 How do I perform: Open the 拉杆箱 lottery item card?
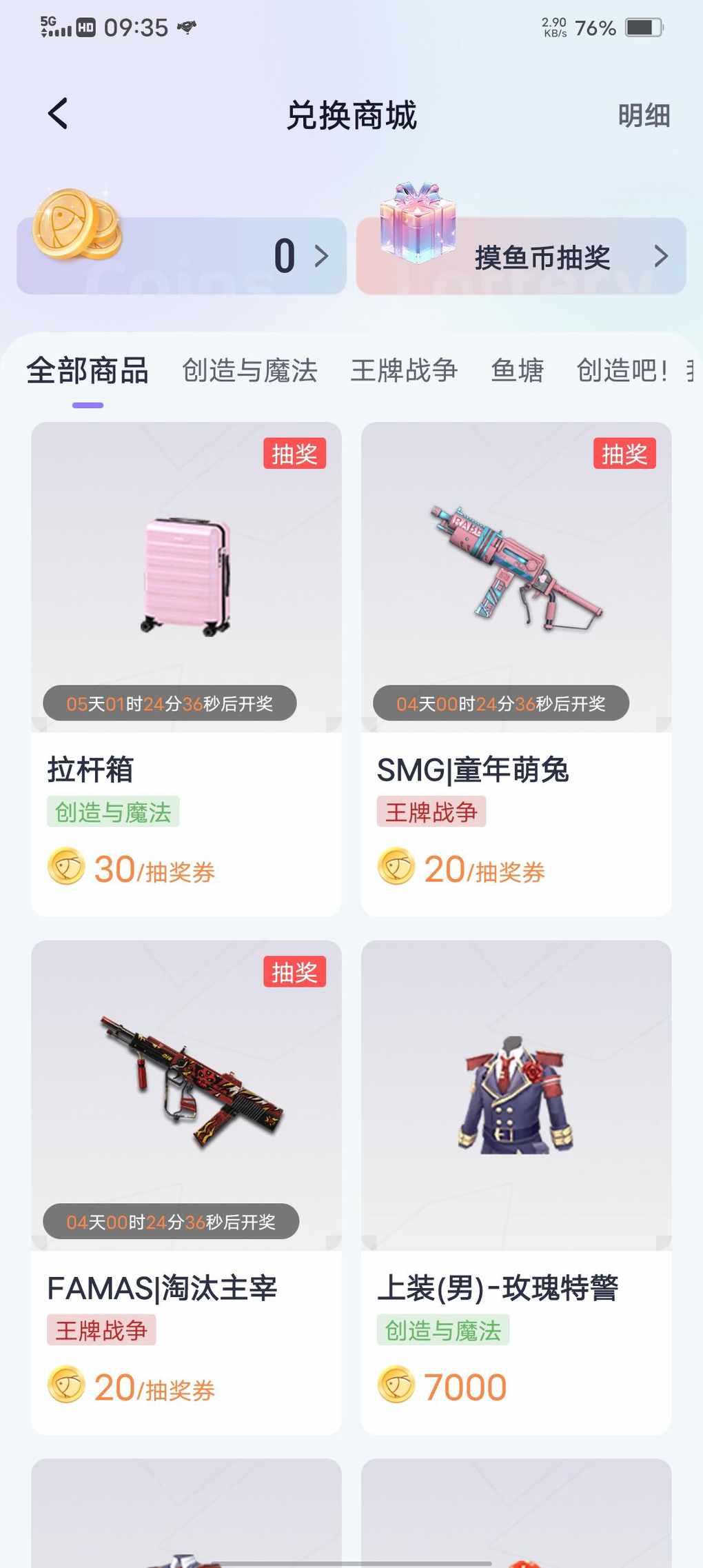186,667
